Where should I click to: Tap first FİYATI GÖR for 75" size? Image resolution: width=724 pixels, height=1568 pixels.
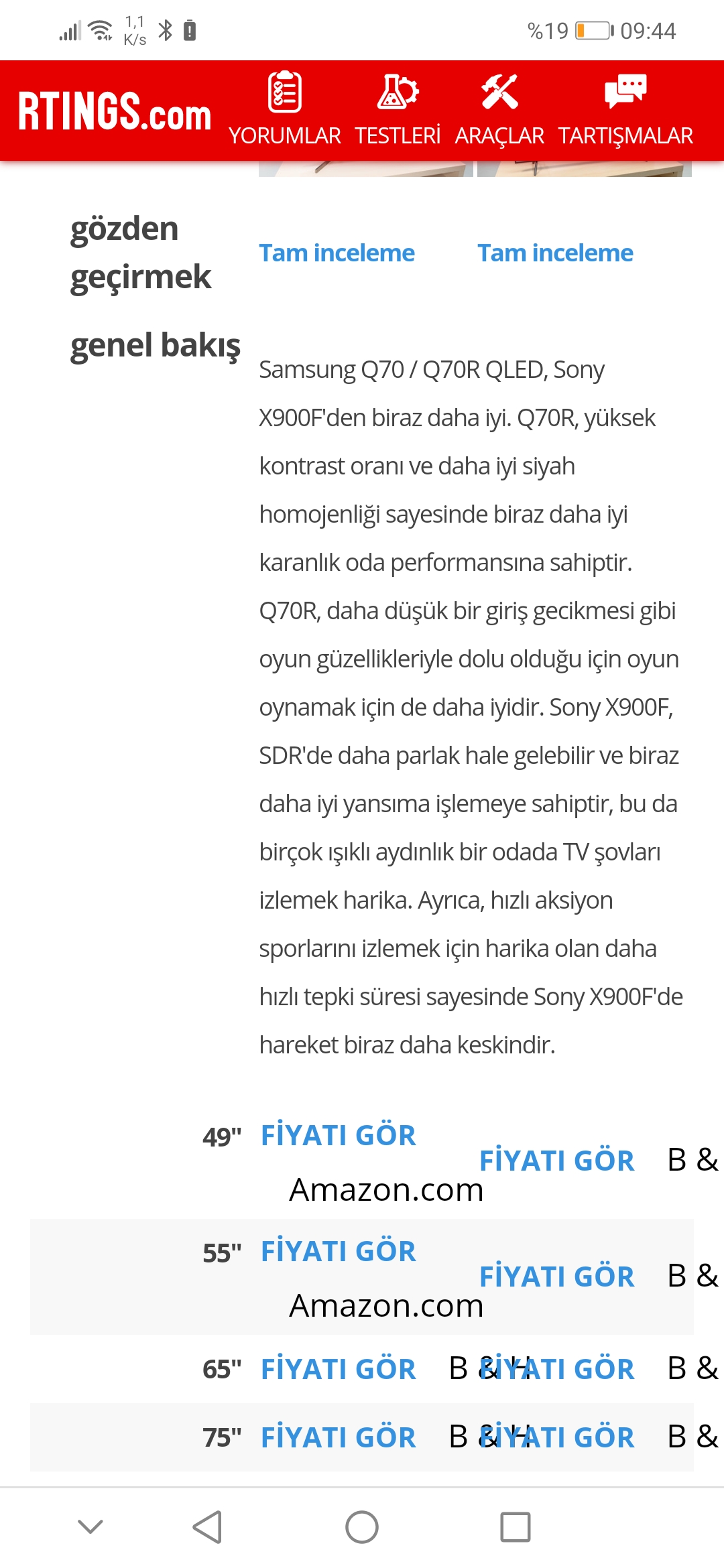(339, 1438)
